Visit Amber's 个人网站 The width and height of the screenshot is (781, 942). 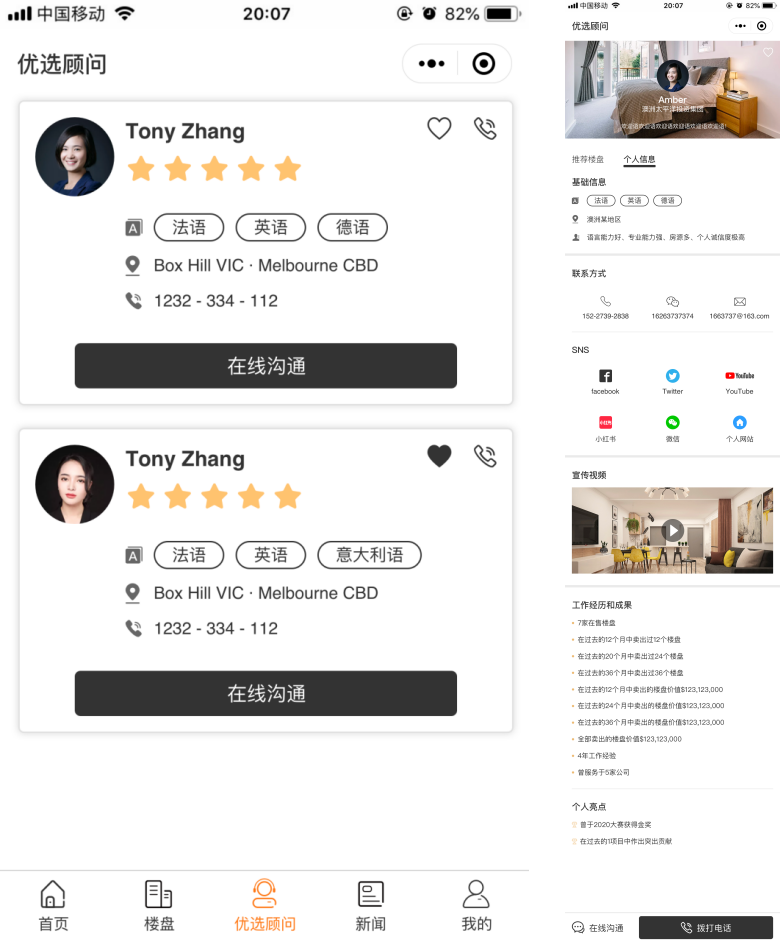(739, 428)
